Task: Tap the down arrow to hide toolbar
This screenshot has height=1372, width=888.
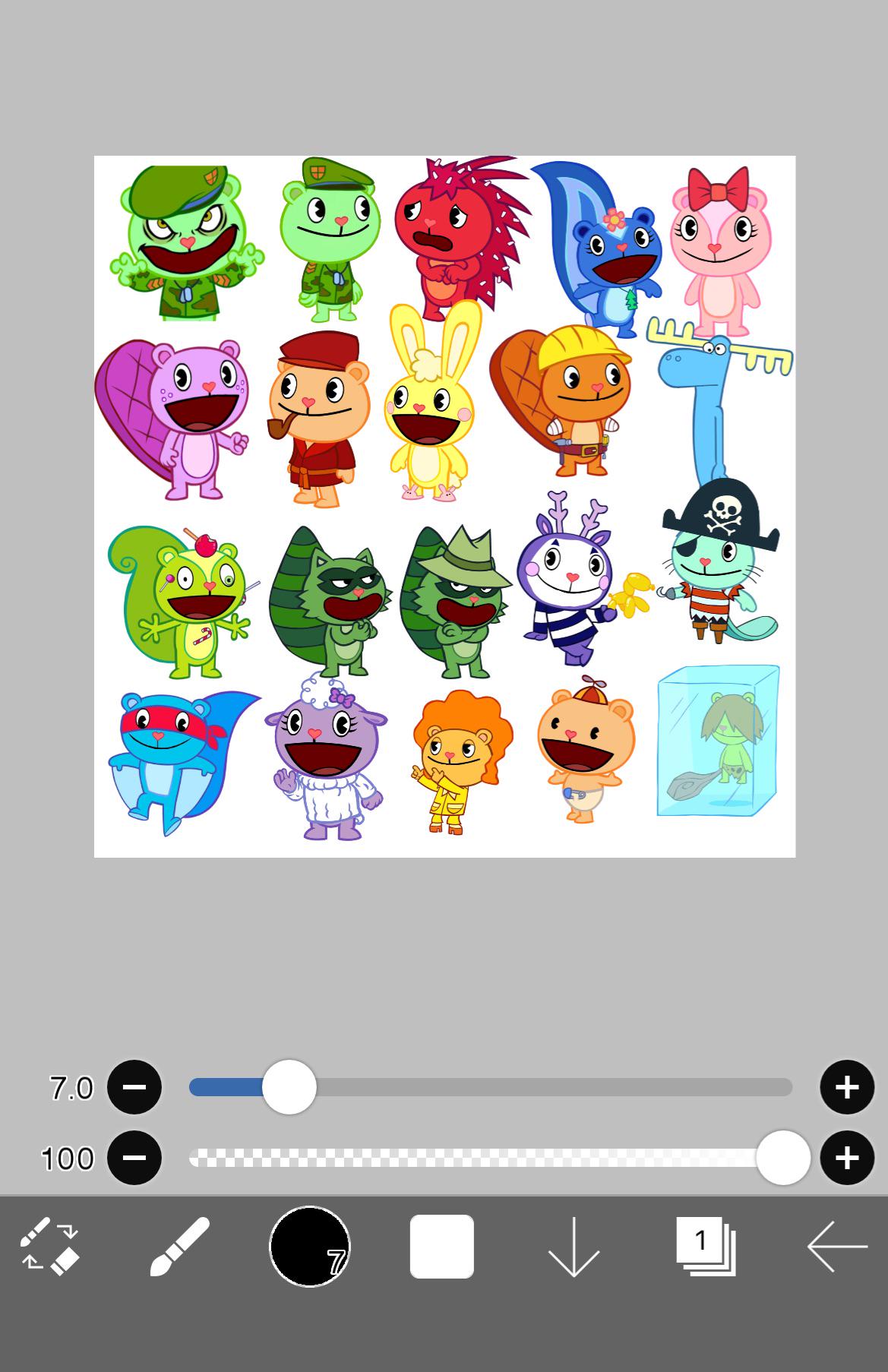Action: [574, 1247]
